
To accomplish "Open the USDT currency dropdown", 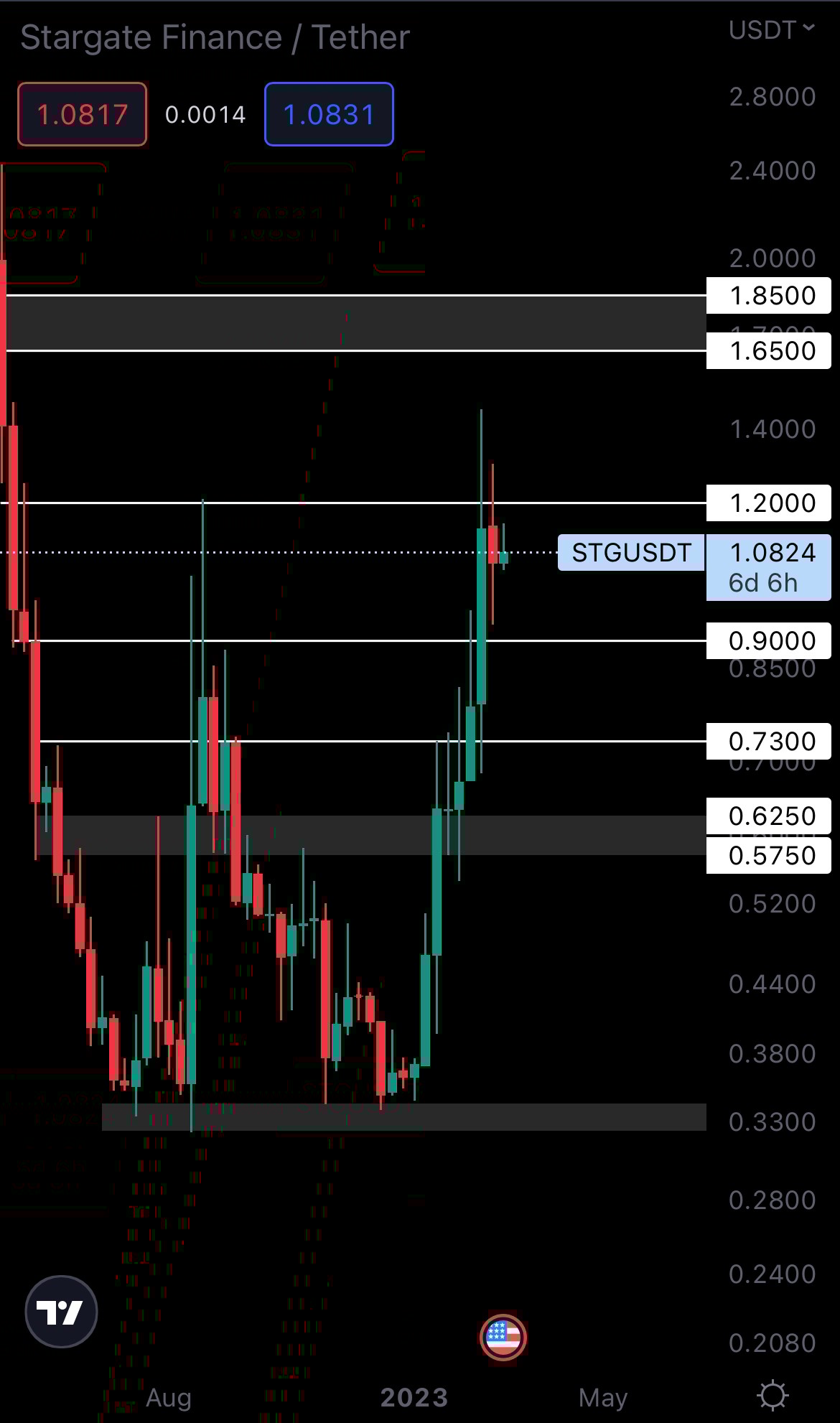I will point(771,30).
